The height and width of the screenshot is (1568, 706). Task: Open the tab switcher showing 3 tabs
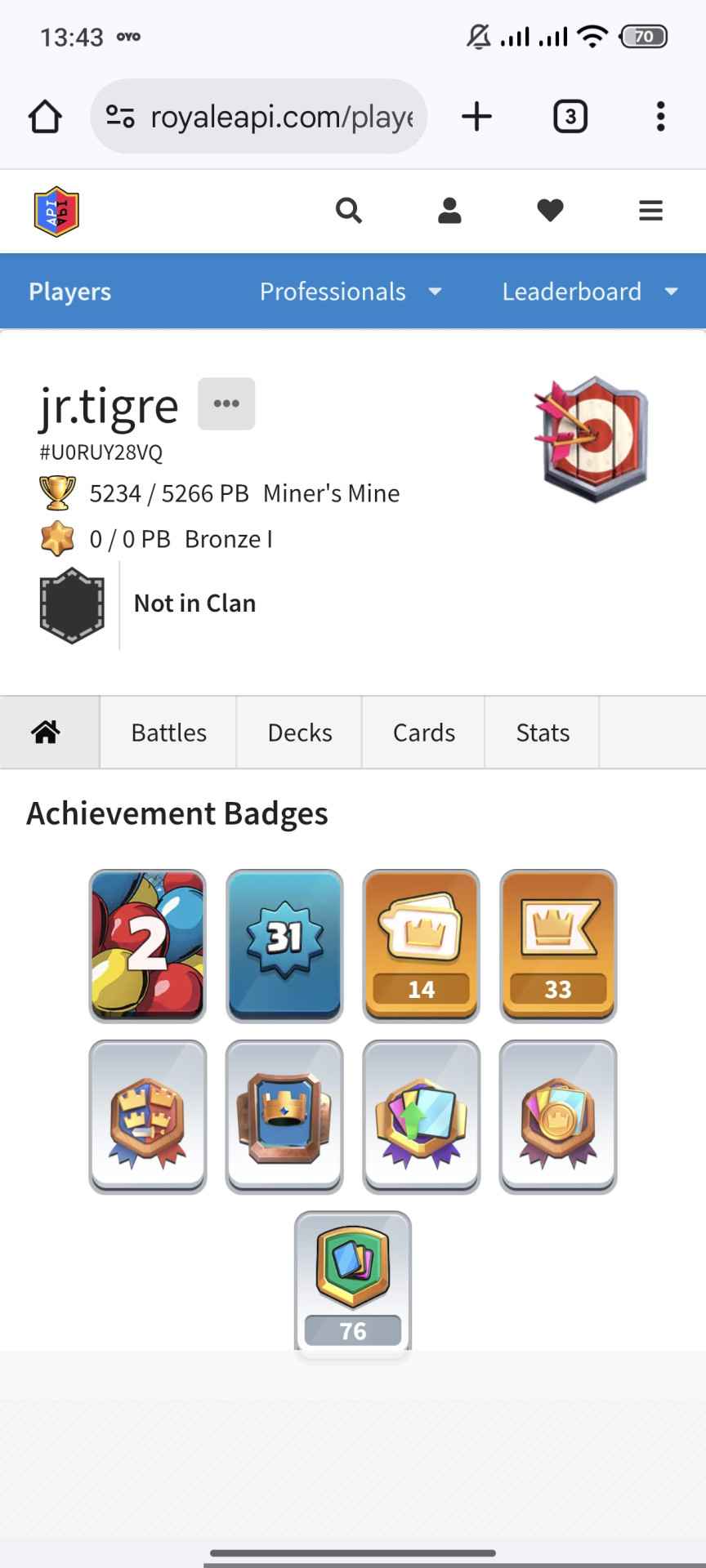570,117
